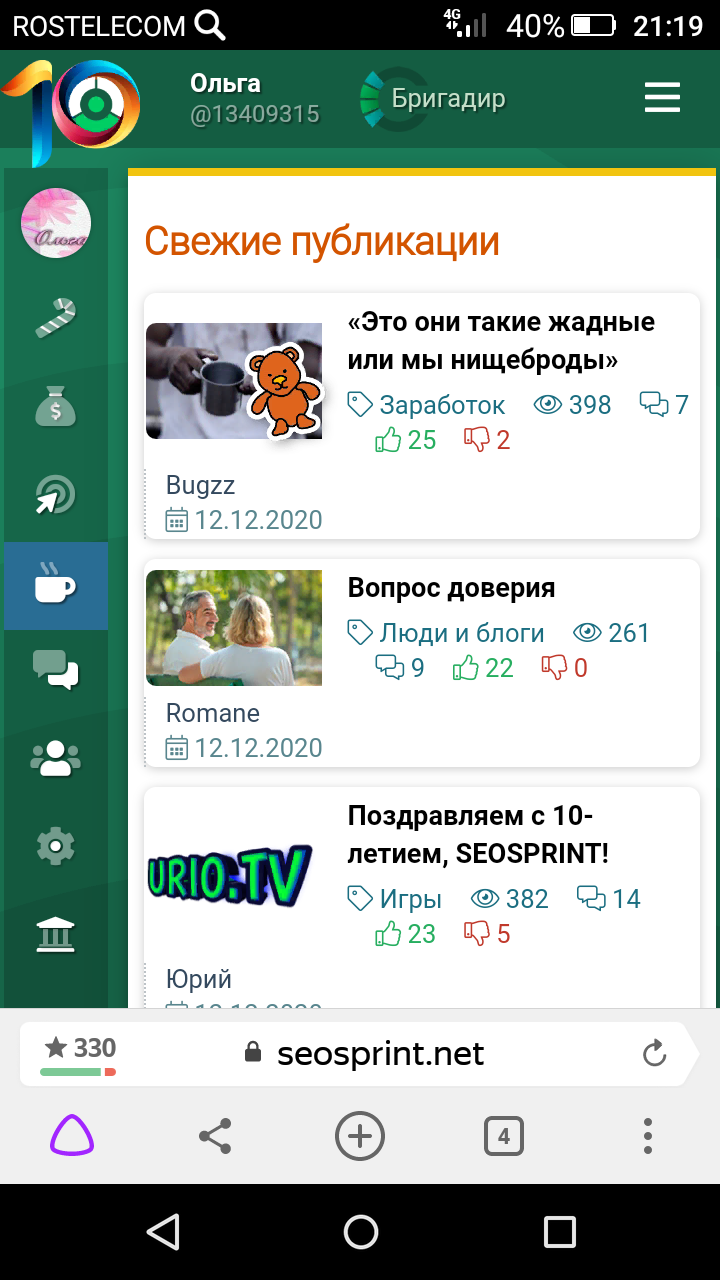
Task: Tap the Люди и блоги category tag
Action: (460, 633)
